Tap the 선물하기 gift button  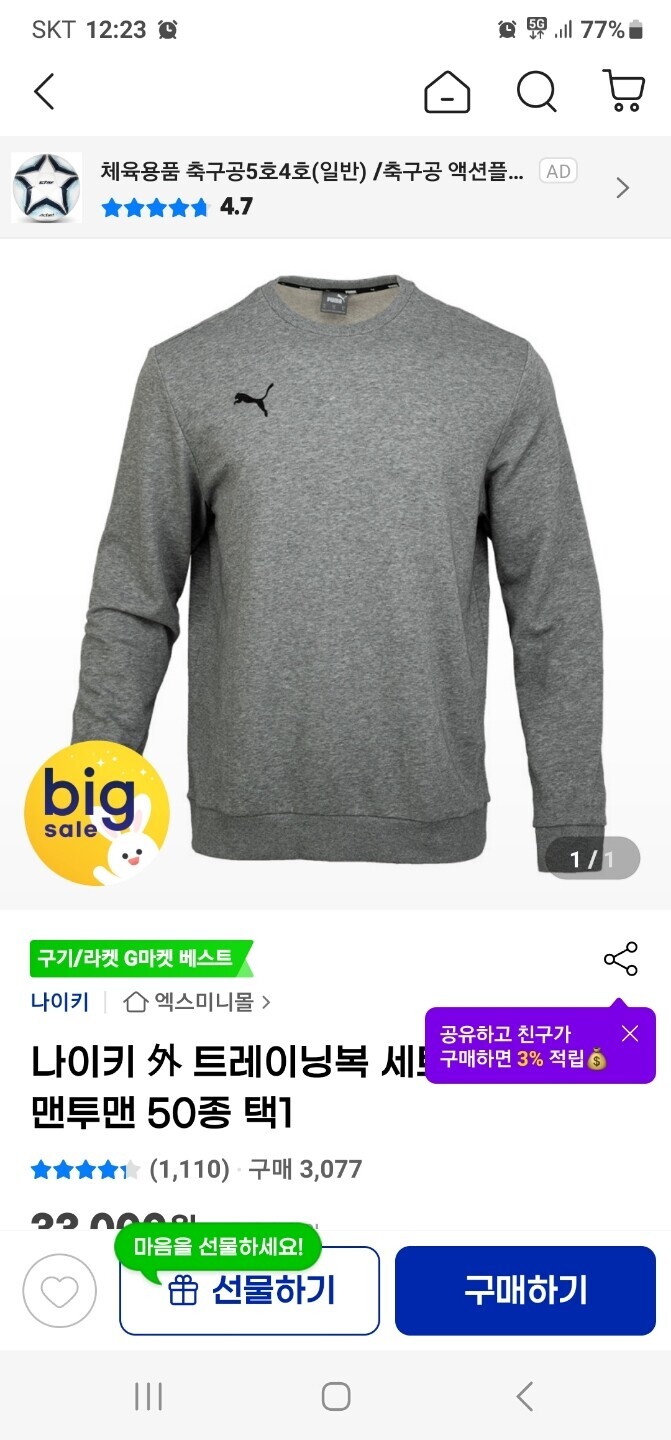tap(250, 1291)
